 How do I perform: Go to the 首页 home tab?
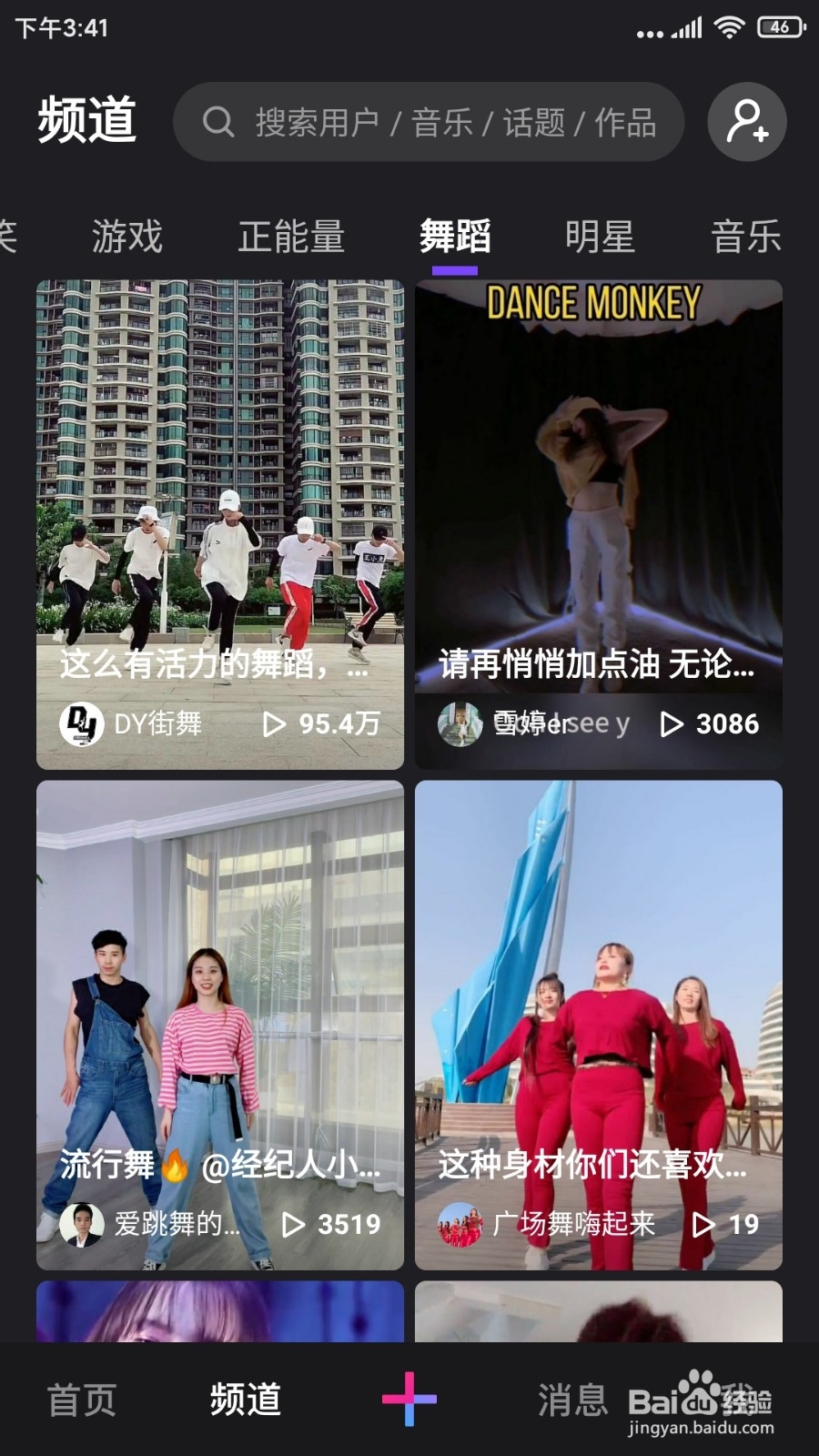82,1400
